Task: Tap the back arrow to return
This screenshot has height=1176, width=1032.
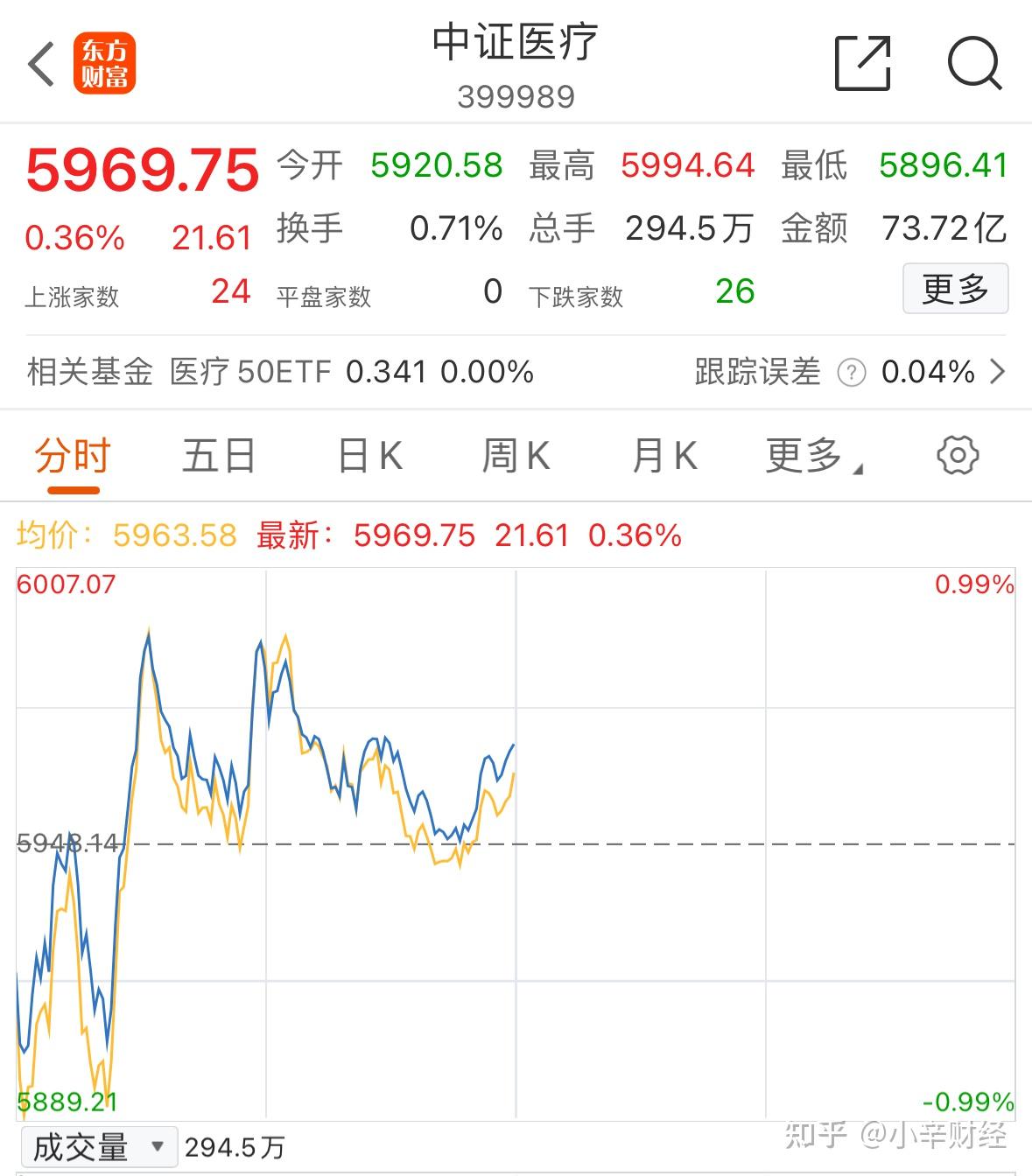Action: 41,64
